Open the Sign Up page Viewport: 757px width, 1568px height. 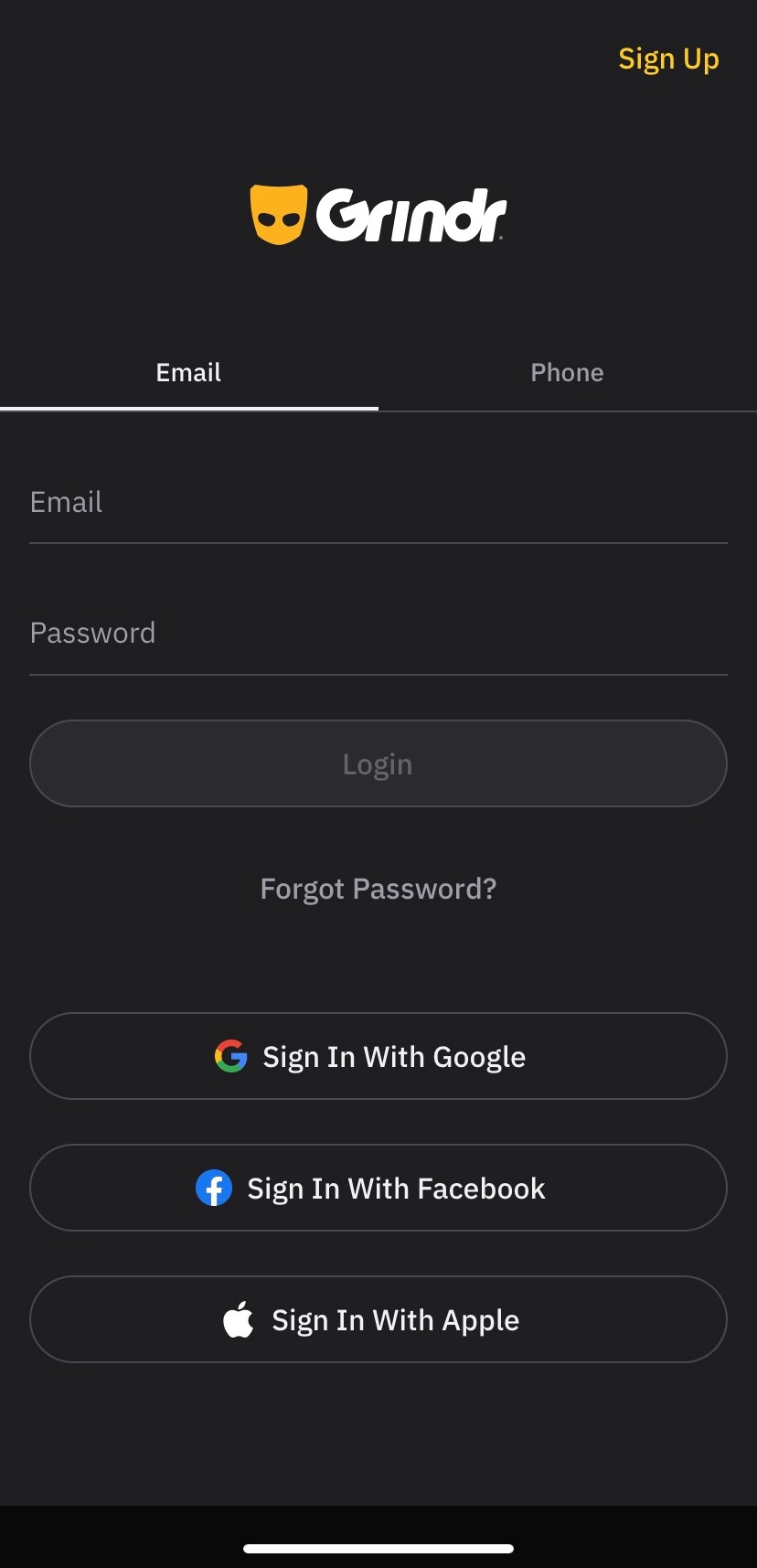click(x=668, y=59)
